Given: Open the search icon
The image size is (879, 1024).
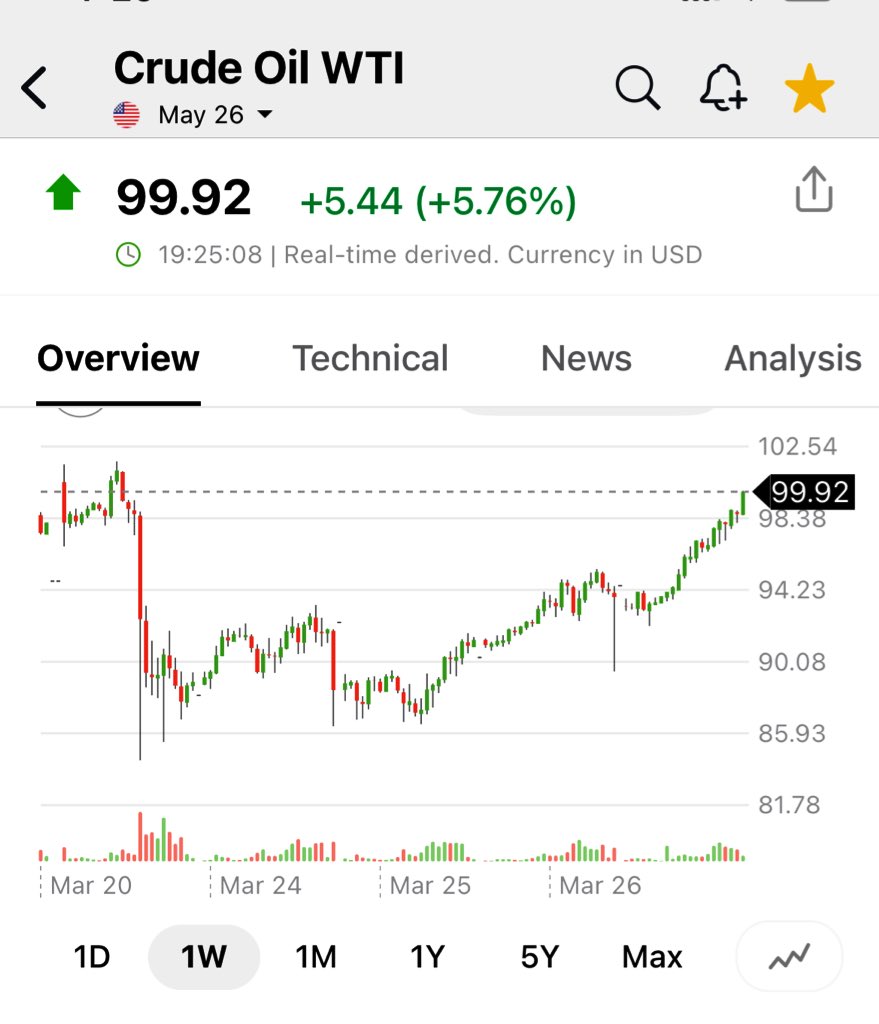Looking at the screenshot, I should click(x=637, y=89).
